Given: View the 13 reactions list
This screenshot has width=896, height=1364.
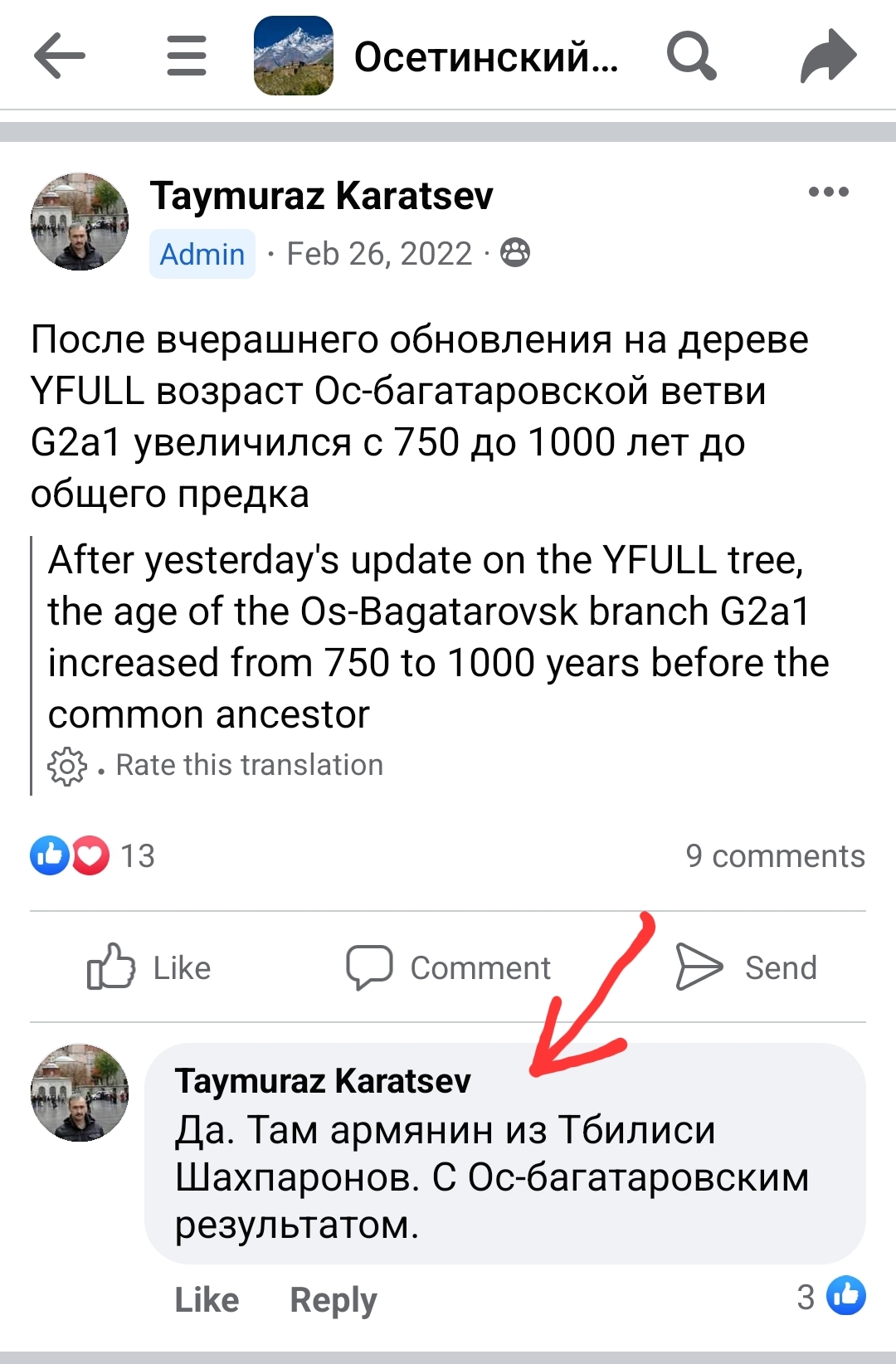Looking at the screenshot, I should (91, 855).
